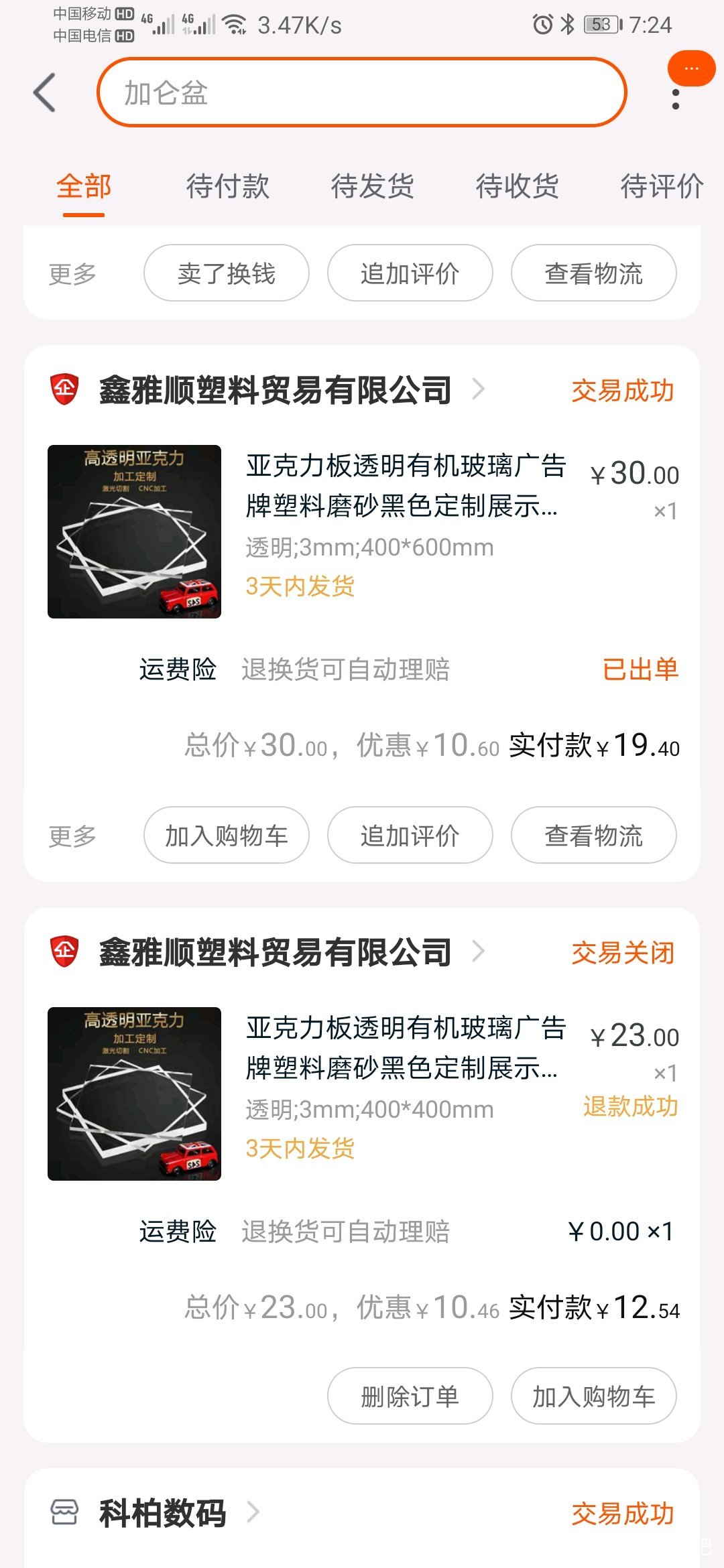Viewport: 724px width, 1568px height.
Task: Go back with the top-left arrow
Action: pyautogui.click(x=45, y=92)
